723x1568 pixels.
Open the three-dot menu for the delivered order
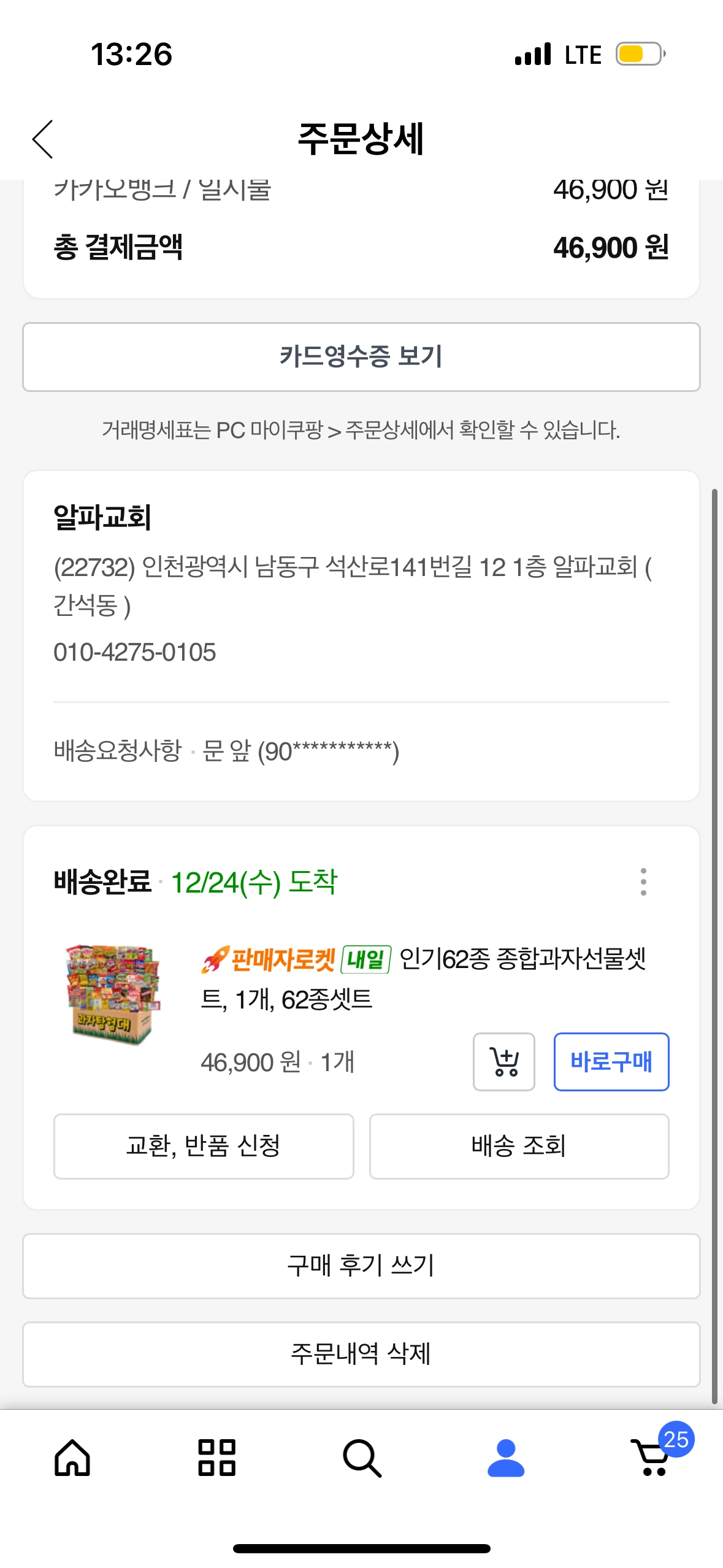[x=643, y=882]
